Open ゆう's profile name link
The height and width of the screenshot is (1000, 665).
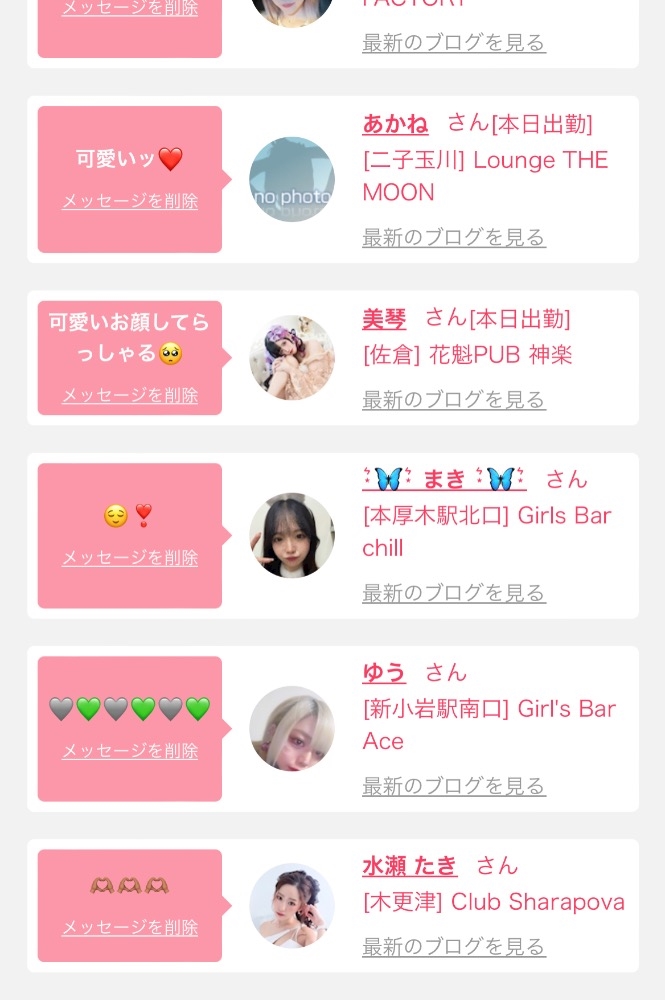click(x=384, y=672)
